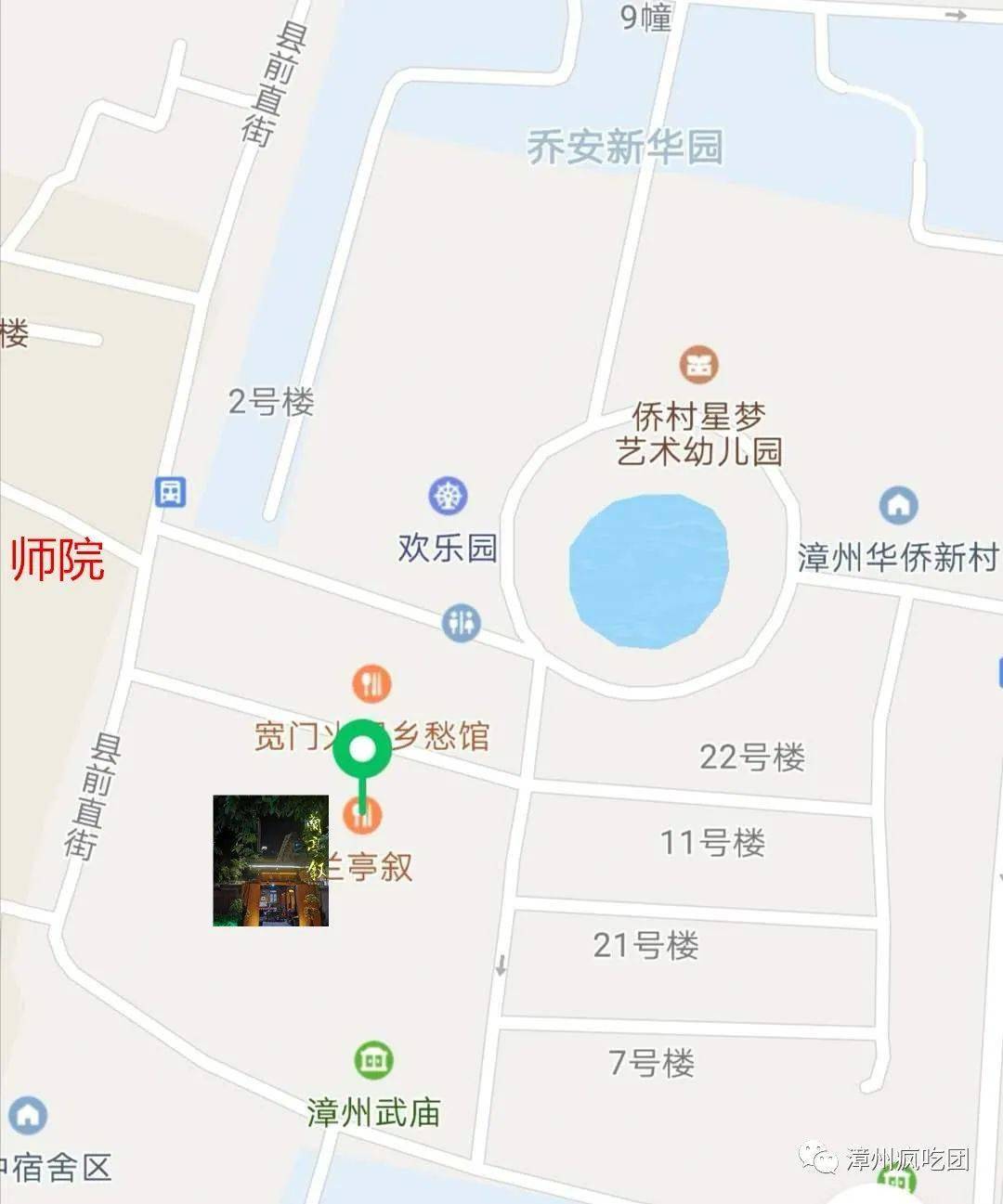Select the 侨村星梦艺术幼儿园 kindergarten icon
Screen dimensions: 1003x1204
coord(699,367)
